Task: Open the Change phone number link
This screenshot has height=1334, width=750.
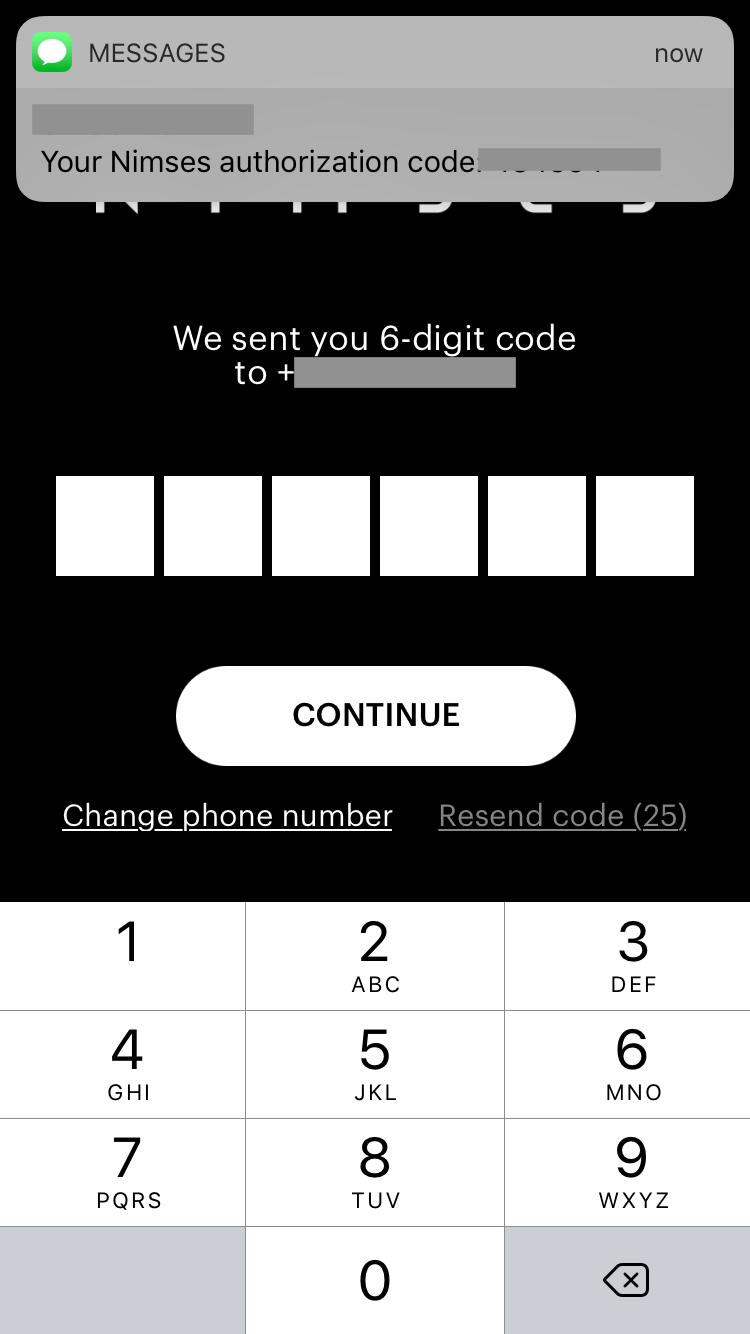Action: [x=227, y=816]
